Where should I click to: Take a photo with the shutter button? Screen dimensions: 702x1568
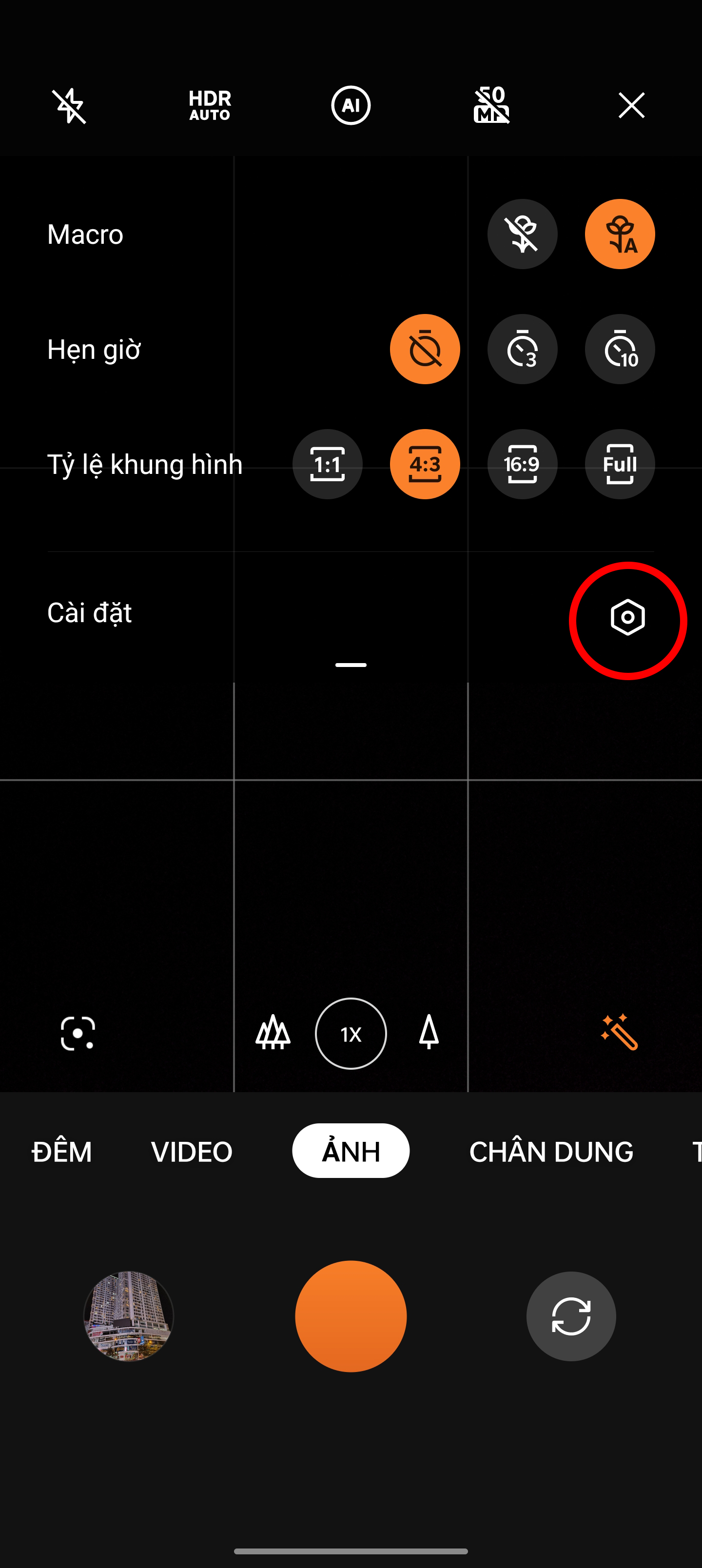tap(351, 1316)
